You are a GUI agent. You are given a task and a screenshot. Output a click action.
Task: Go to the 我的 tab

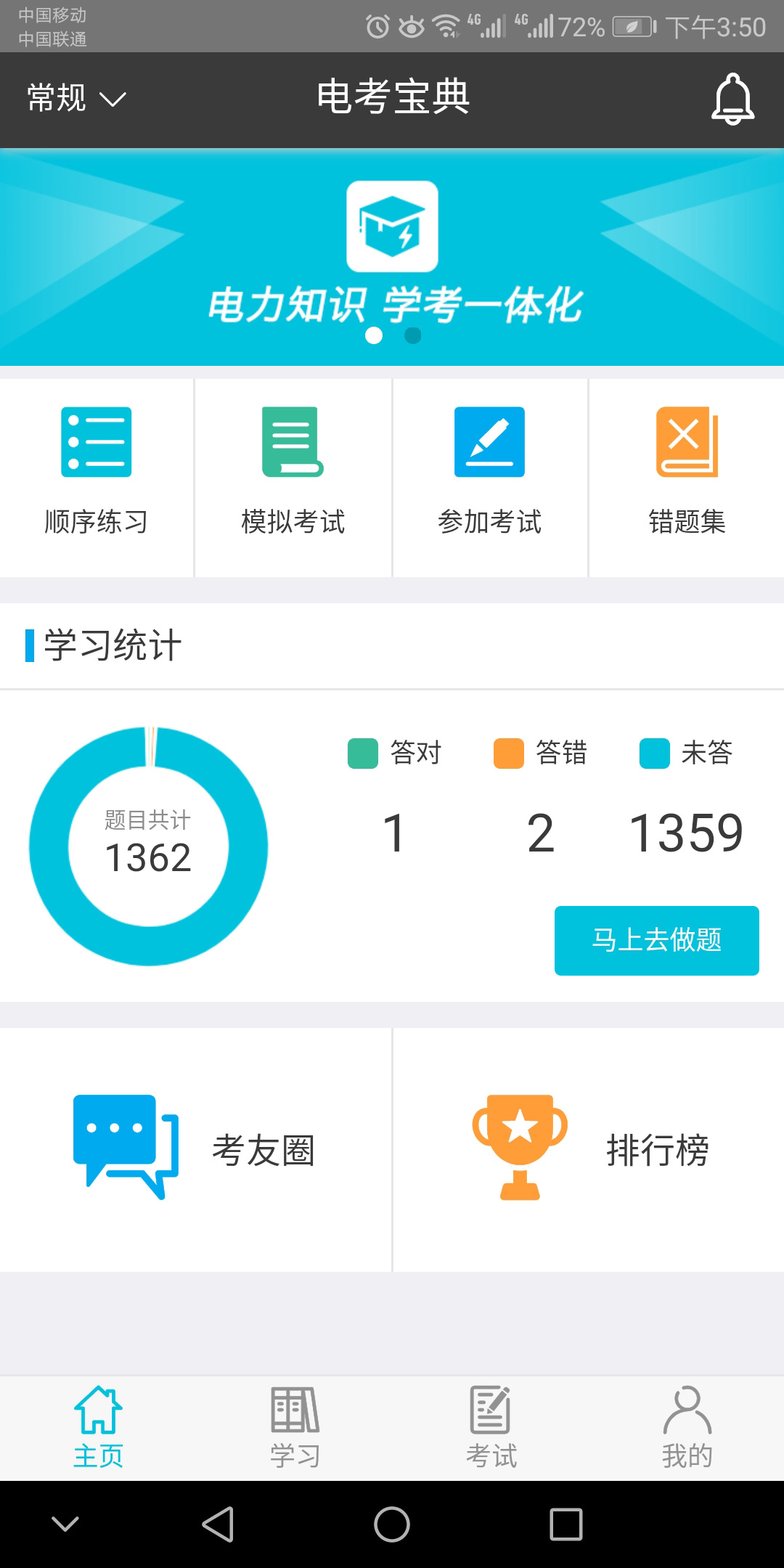[687, 1428]
